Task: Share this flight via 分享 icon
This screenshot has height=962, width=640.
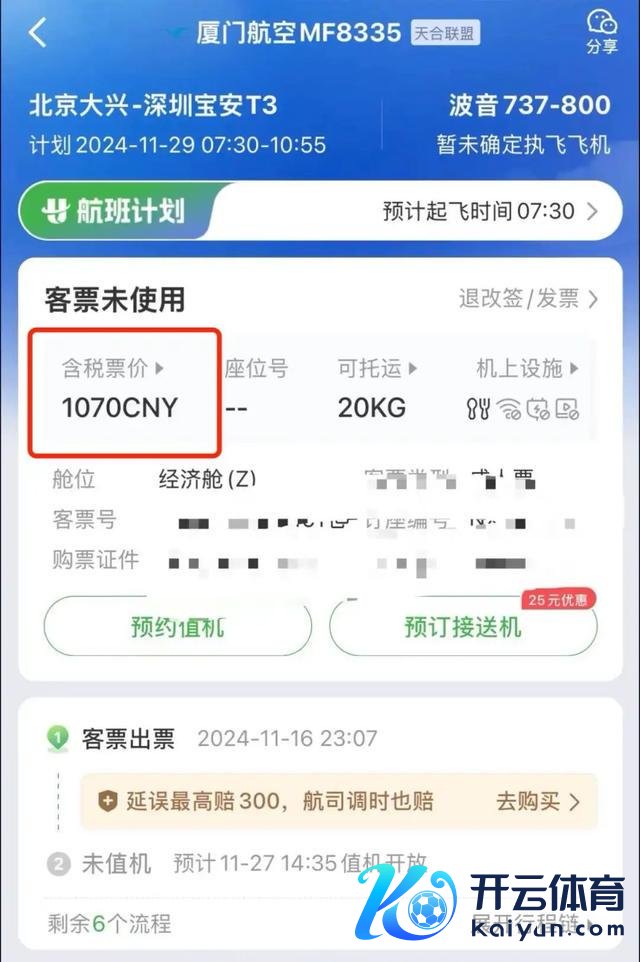Action: tap(601, 31)
